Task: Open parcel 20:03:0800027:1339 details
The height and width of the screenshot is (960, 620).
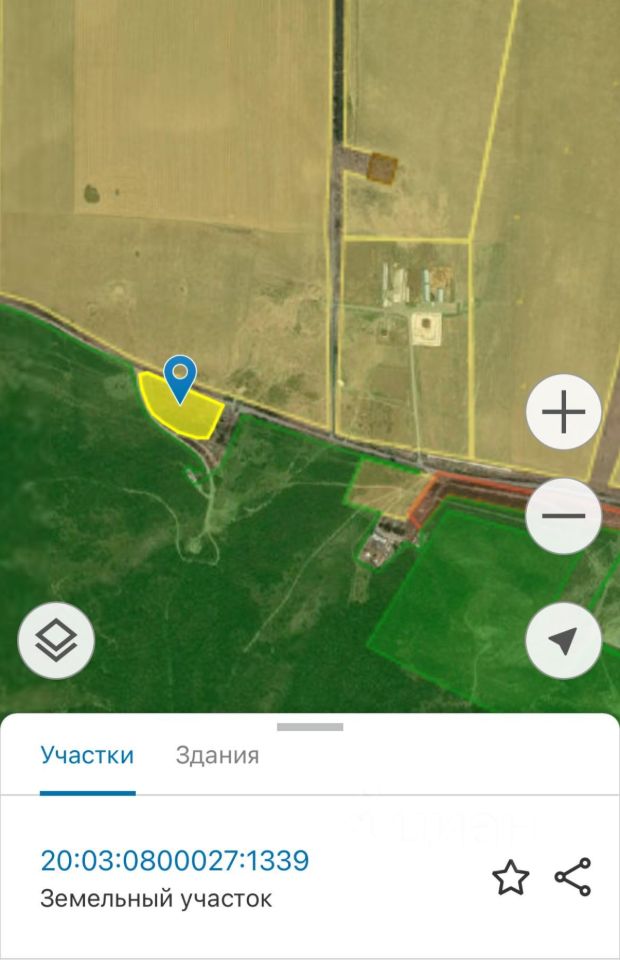Action: (174, 860)
